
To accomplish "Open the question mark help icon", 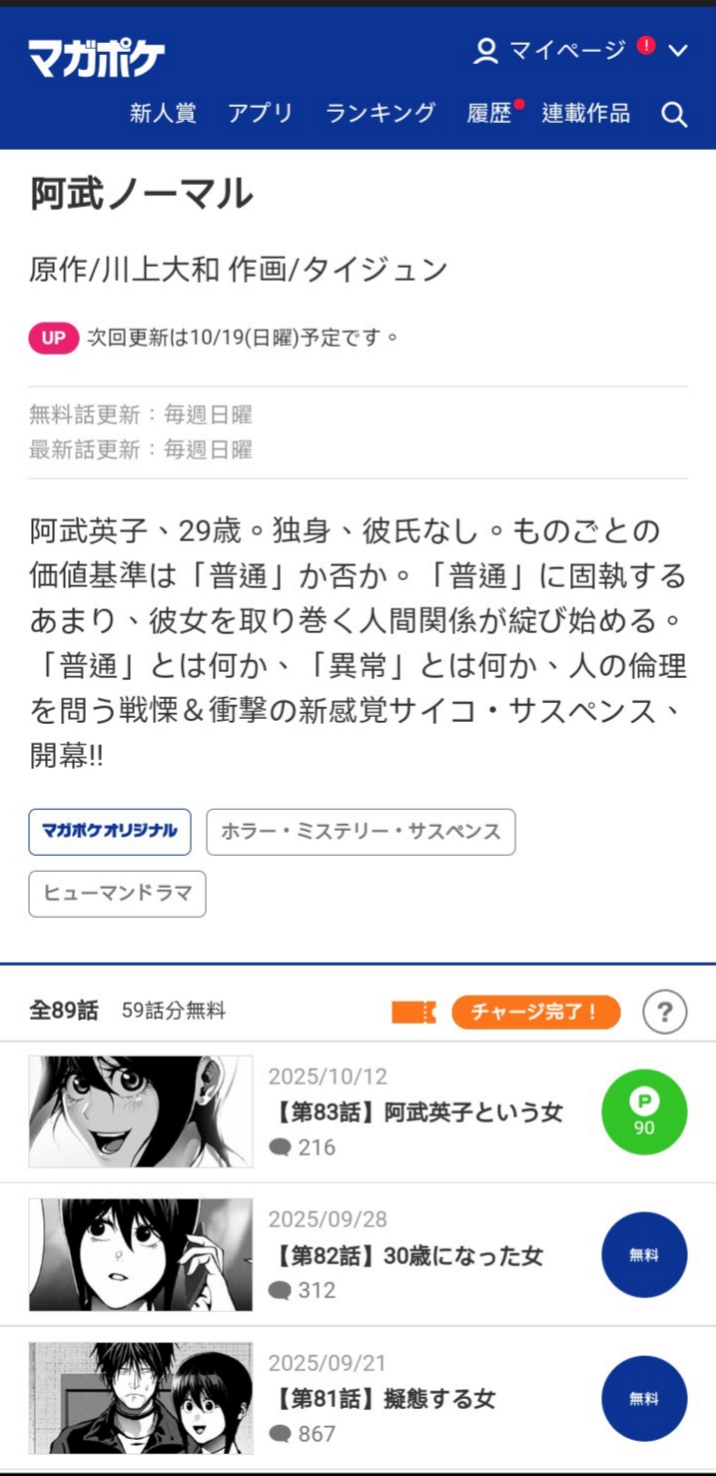I will (x=664, y=1012).
